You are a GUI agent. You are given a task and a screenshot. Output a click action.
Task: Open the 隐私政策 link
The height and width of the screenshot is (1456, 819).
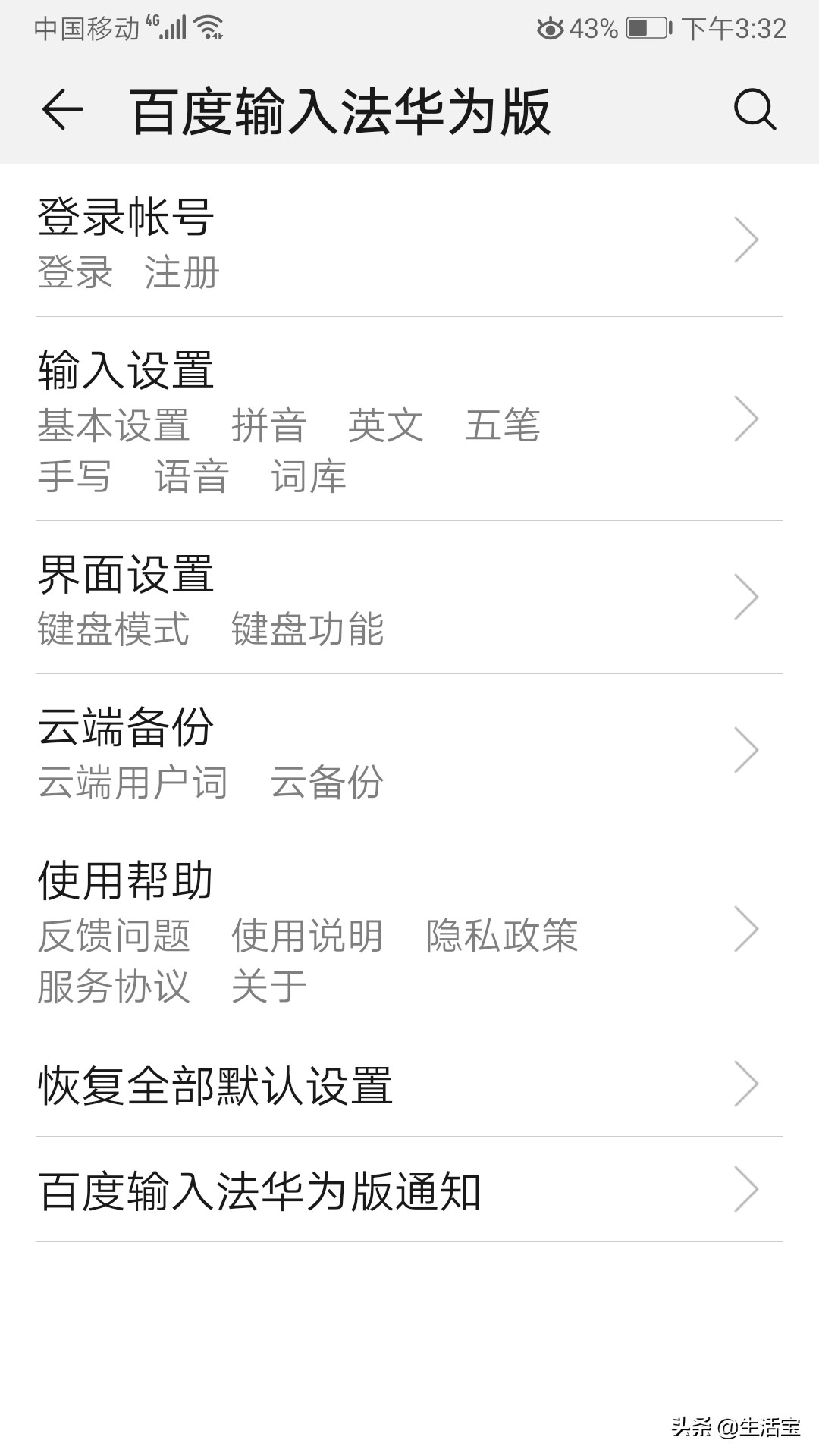[503, 937]
